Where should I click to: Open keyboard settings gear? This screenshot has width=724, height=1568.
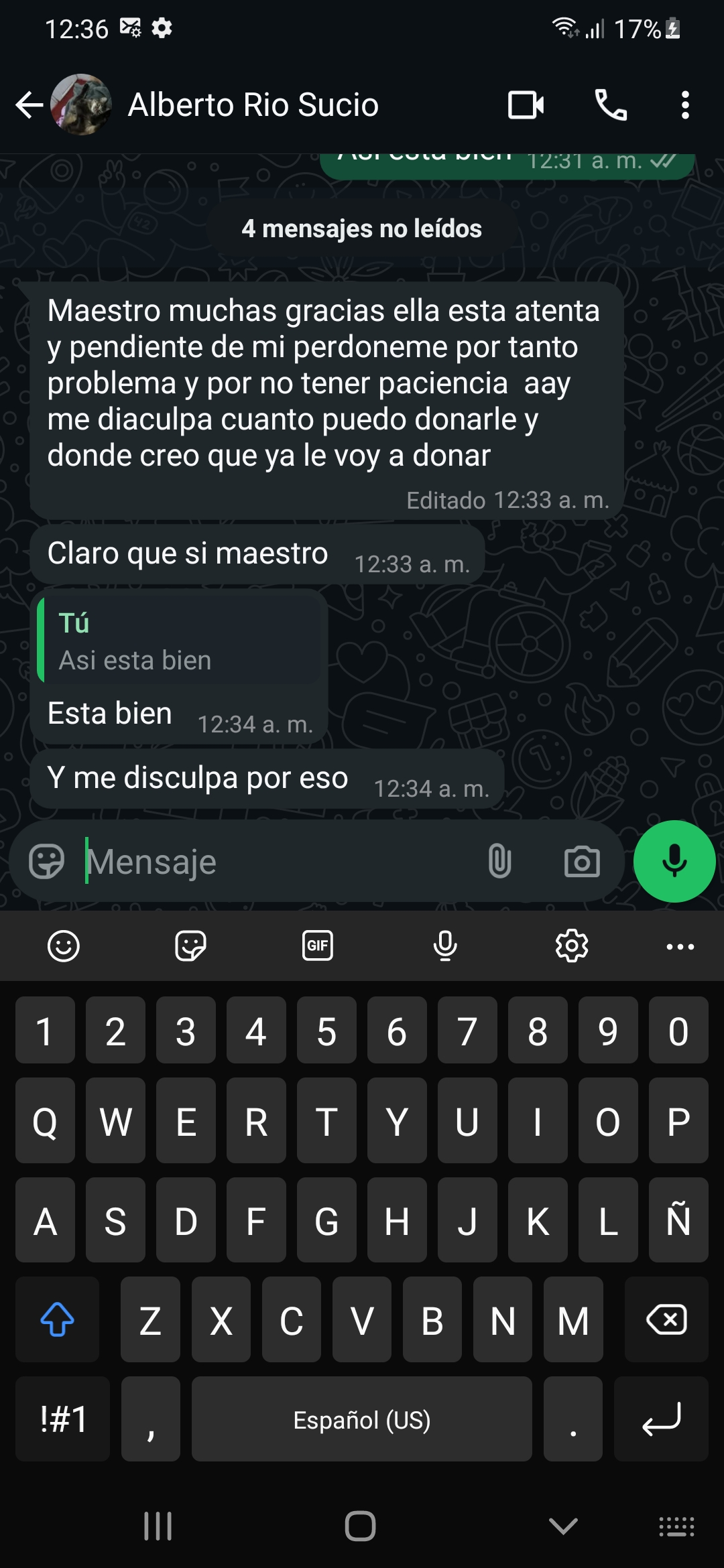pos(572,946)
